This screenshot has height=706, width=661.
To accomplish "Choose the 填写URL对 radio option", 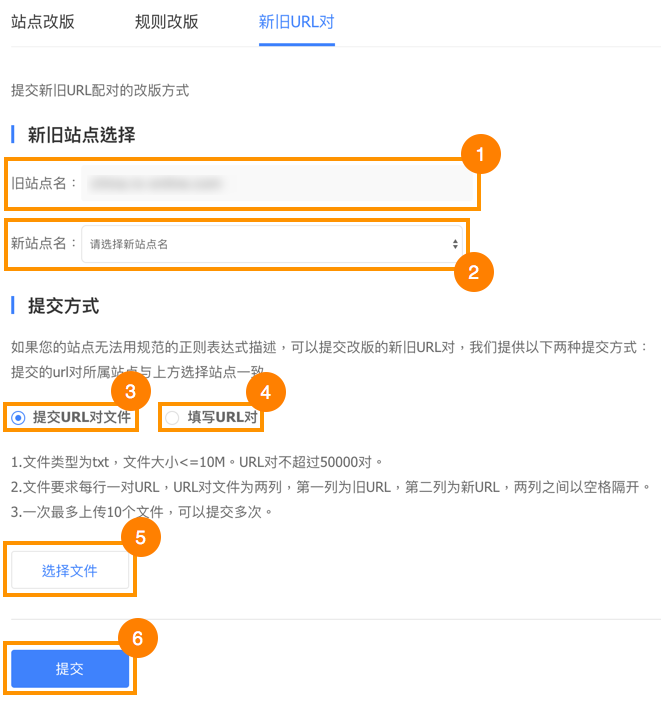I will tap(172, 417).
